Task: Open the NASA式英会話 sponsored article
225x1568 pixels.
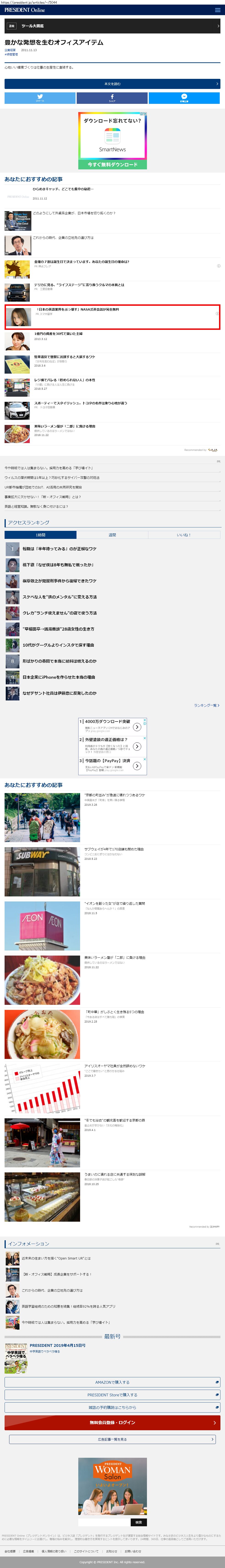Action: (113, 317)
